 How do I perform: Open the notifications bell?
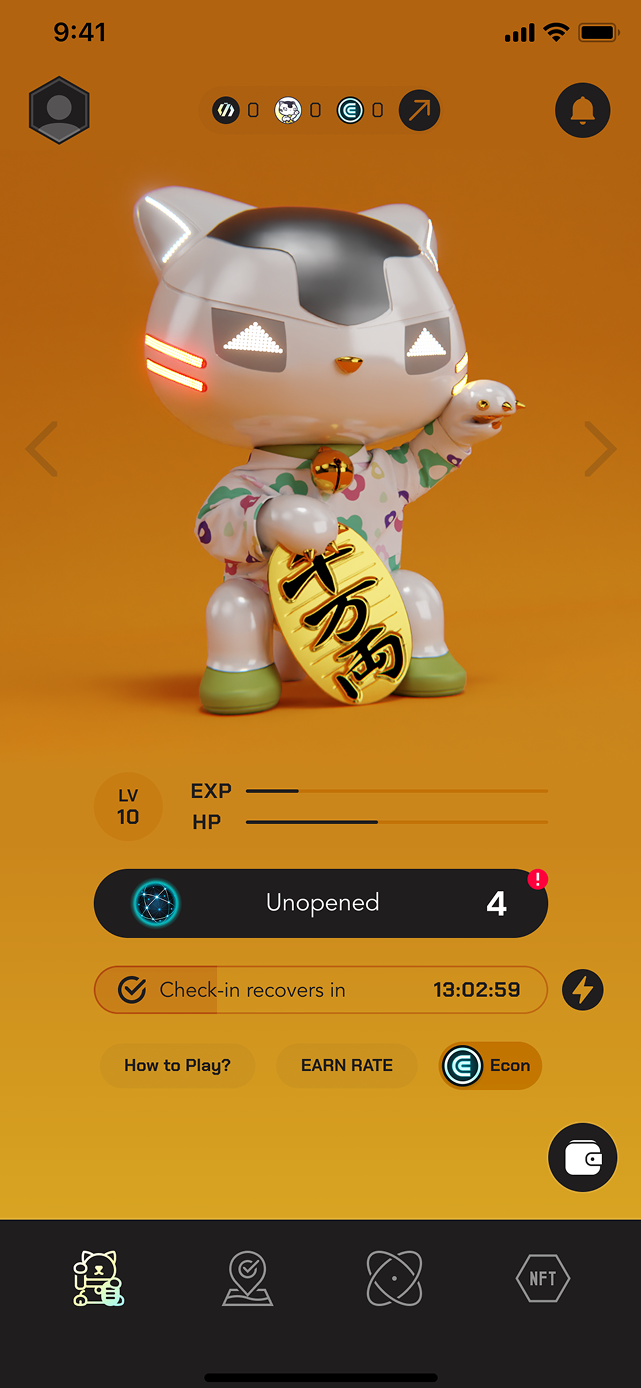pyautogui.click(x=582, y=110)
